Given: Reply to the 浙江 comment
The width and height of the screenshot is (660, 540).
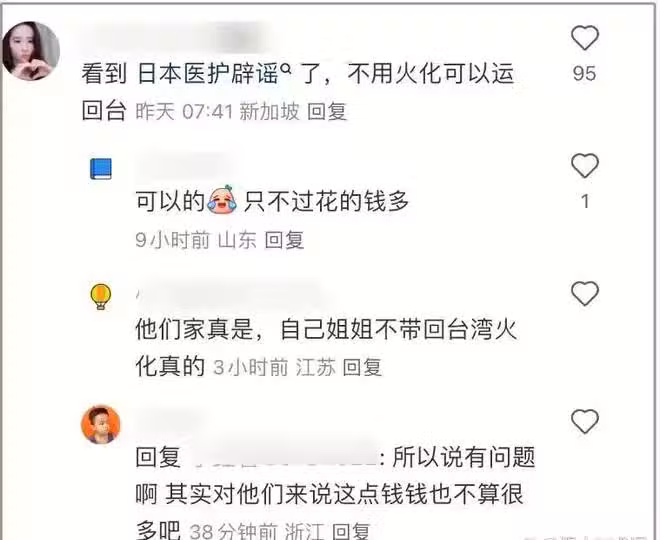Looking at the screenshot, I should 352,531.
